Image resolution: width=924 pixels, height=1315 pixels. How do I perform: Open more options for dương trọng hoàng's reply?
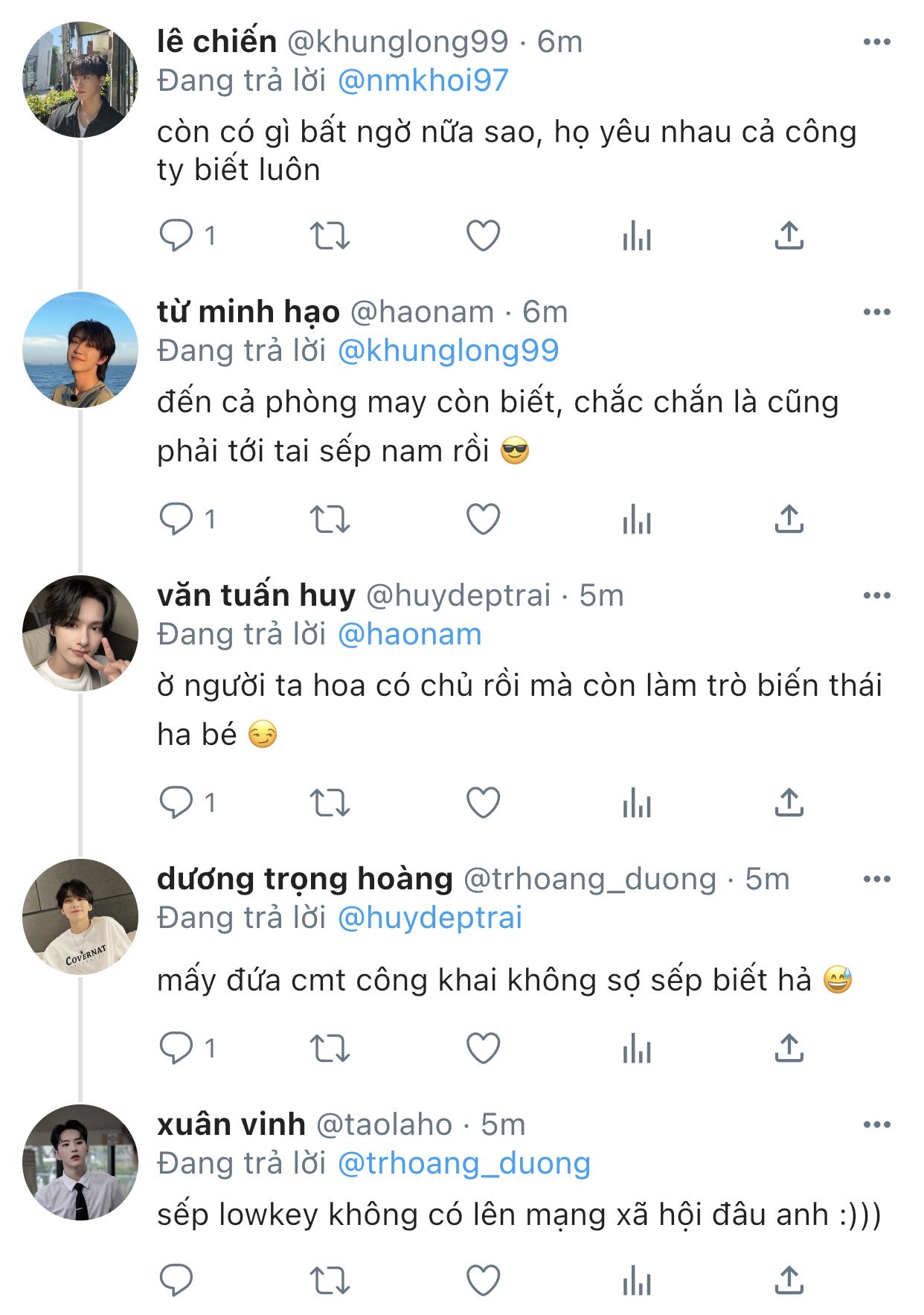pyautogui.click(x=876, y=880)
